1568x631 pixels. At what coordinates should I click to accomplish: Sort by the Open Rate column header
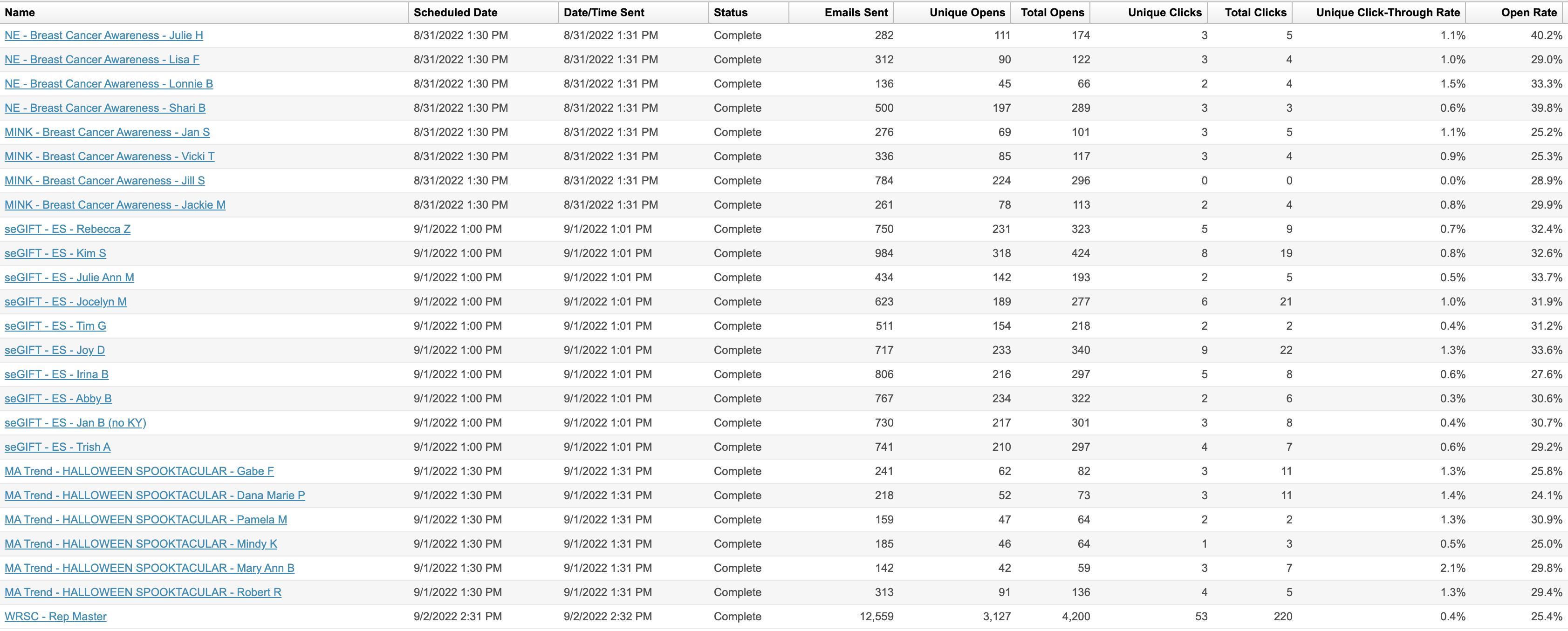[1528, 12]
